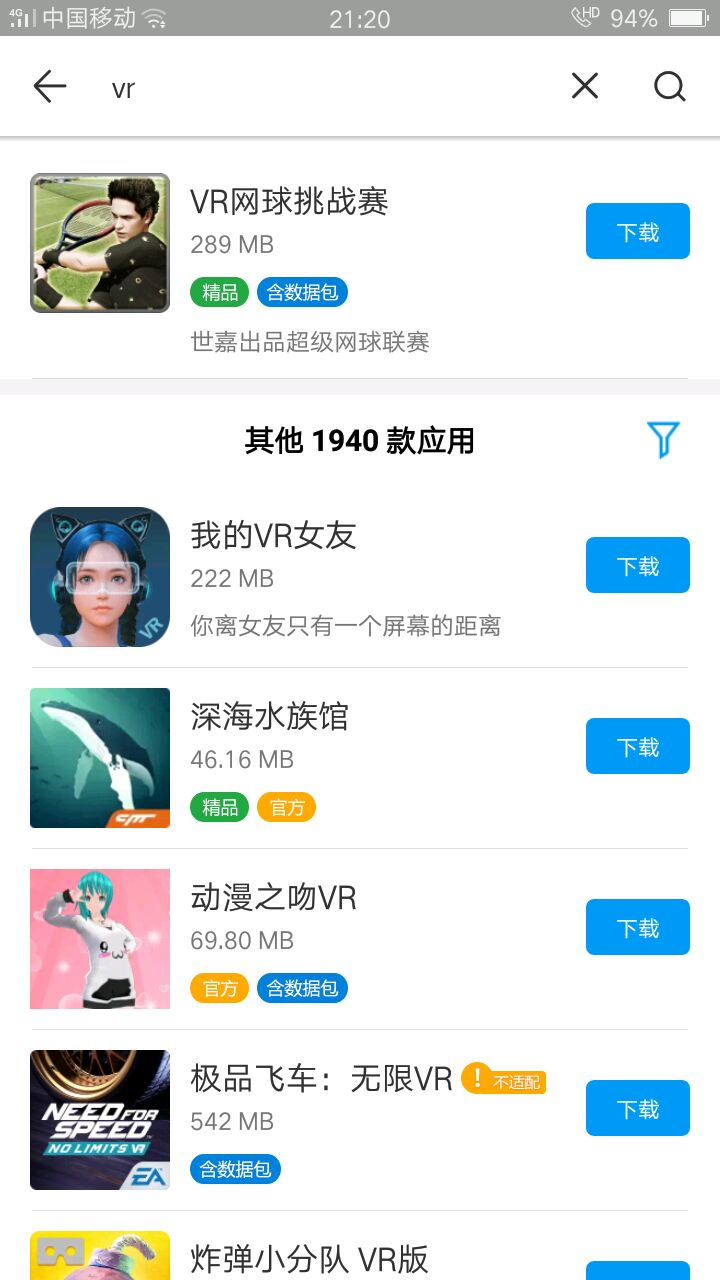Viewport: 720px width, 1280px height.
Task: Go back using the arrow icon
Action: (50, 87)
